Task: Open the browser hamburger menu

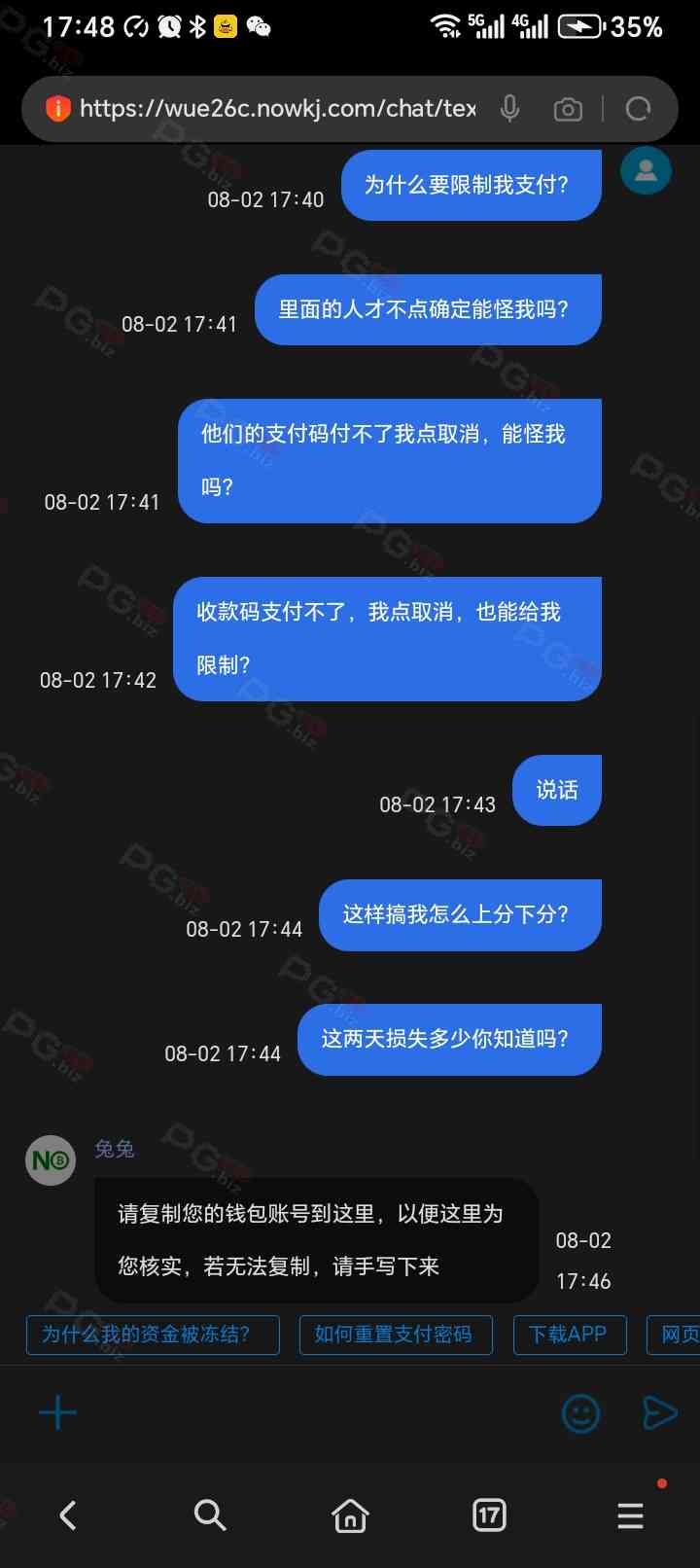Action: pyautogui.click(x=630, y=1515)
